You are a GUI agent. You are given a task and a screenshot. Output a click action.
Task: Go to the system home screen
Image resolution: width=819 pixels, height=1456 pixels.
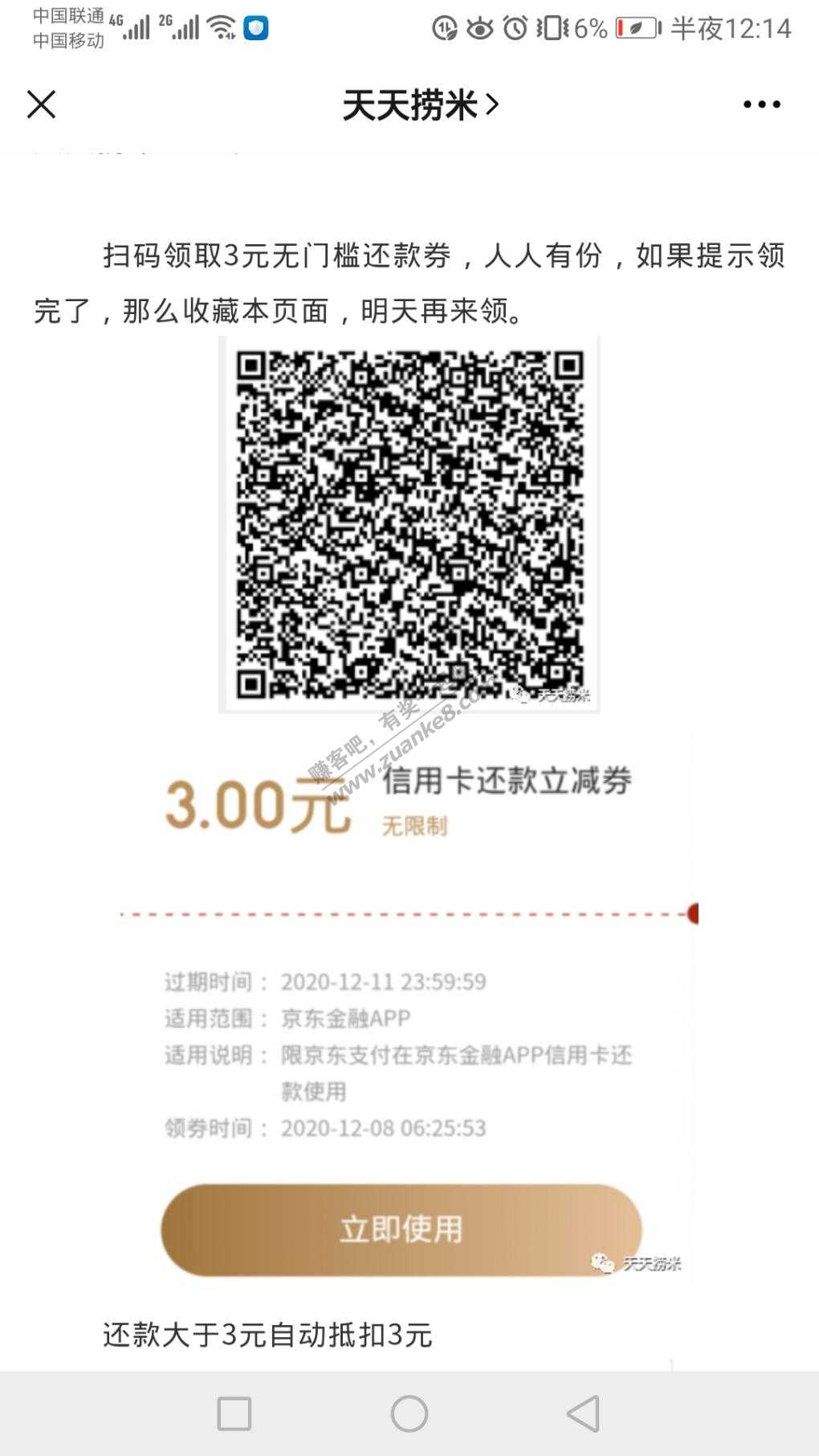click(x=409, y=1413)
